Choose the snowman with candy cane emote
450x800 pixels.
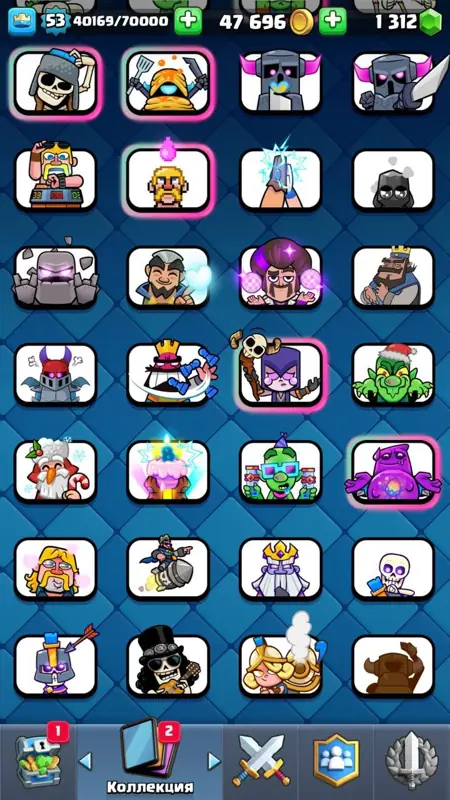pyautogui.click(x=55, y=471)
